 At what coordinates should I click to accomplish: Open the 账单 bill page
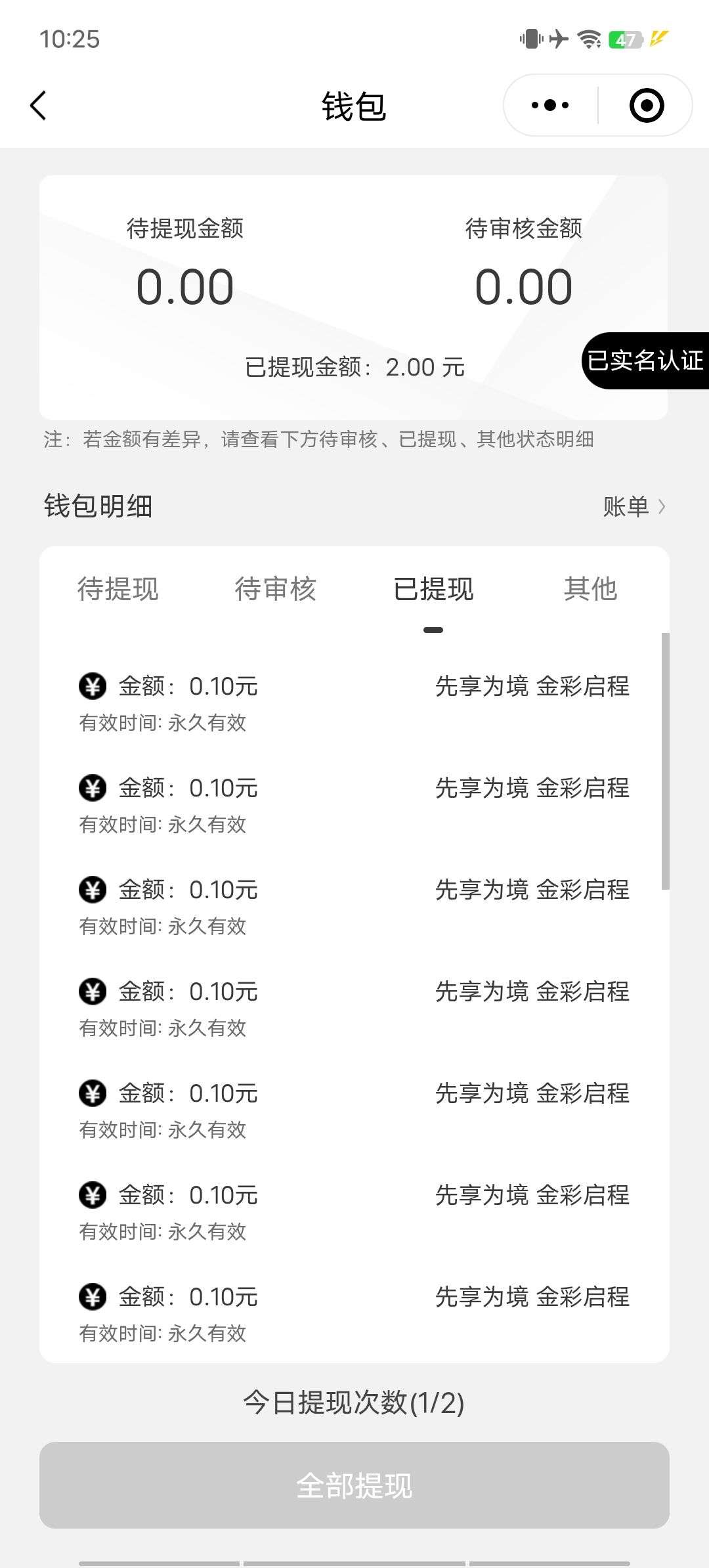634,506
